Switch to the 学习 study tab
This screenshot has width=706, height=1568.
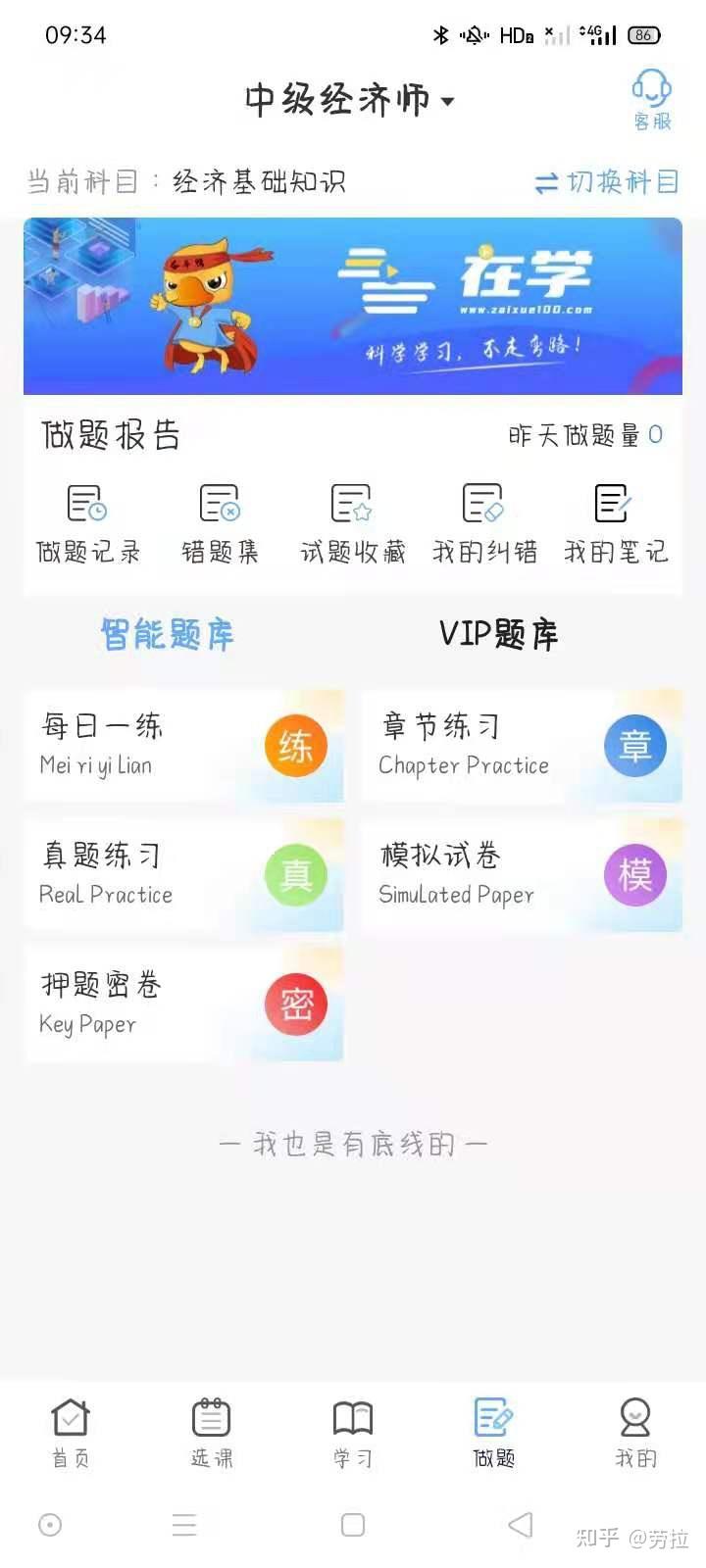[353, 1433]
